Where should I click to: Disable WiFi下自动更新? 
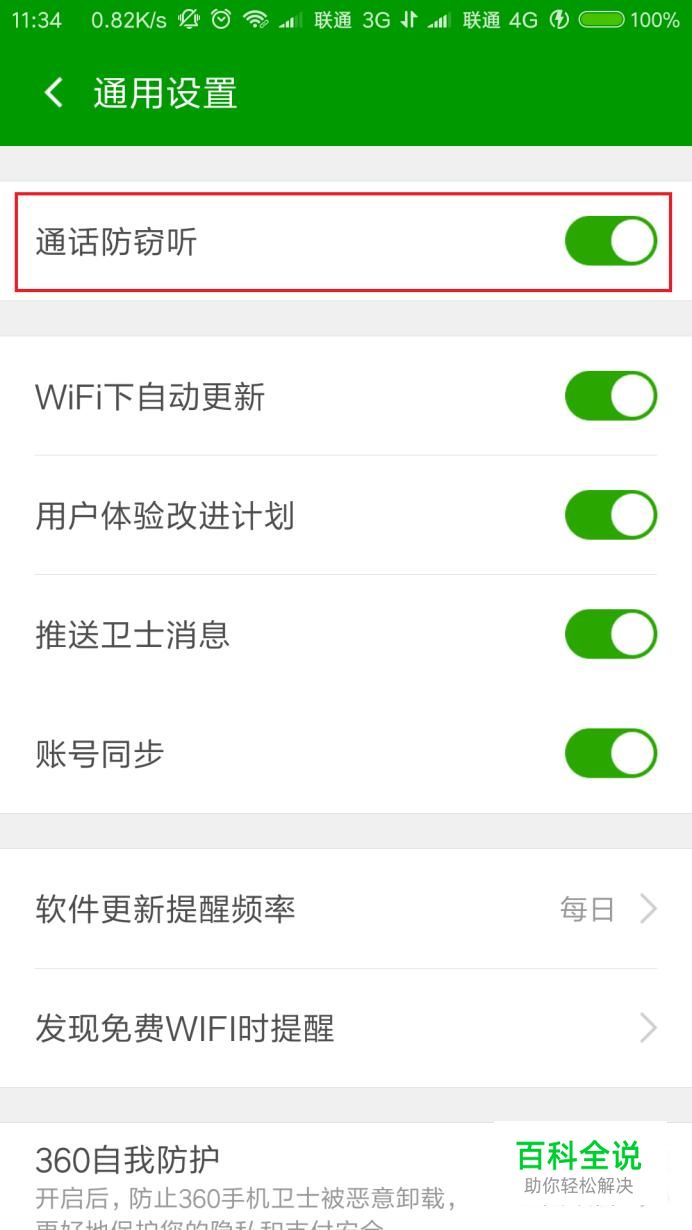[610, 396]
